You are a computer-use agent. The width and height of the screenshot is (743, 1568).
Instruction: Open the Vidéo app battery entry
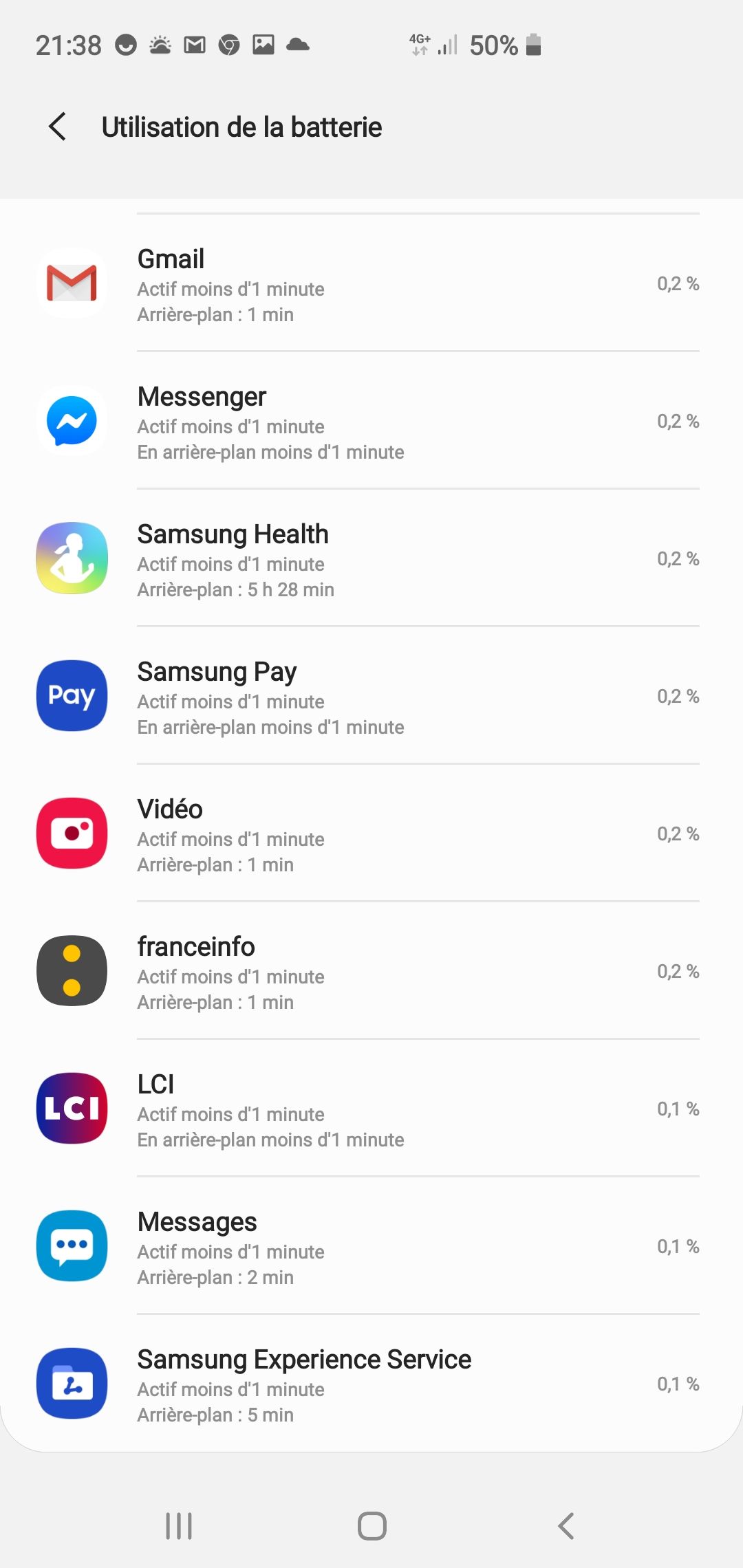coord(371,833)
